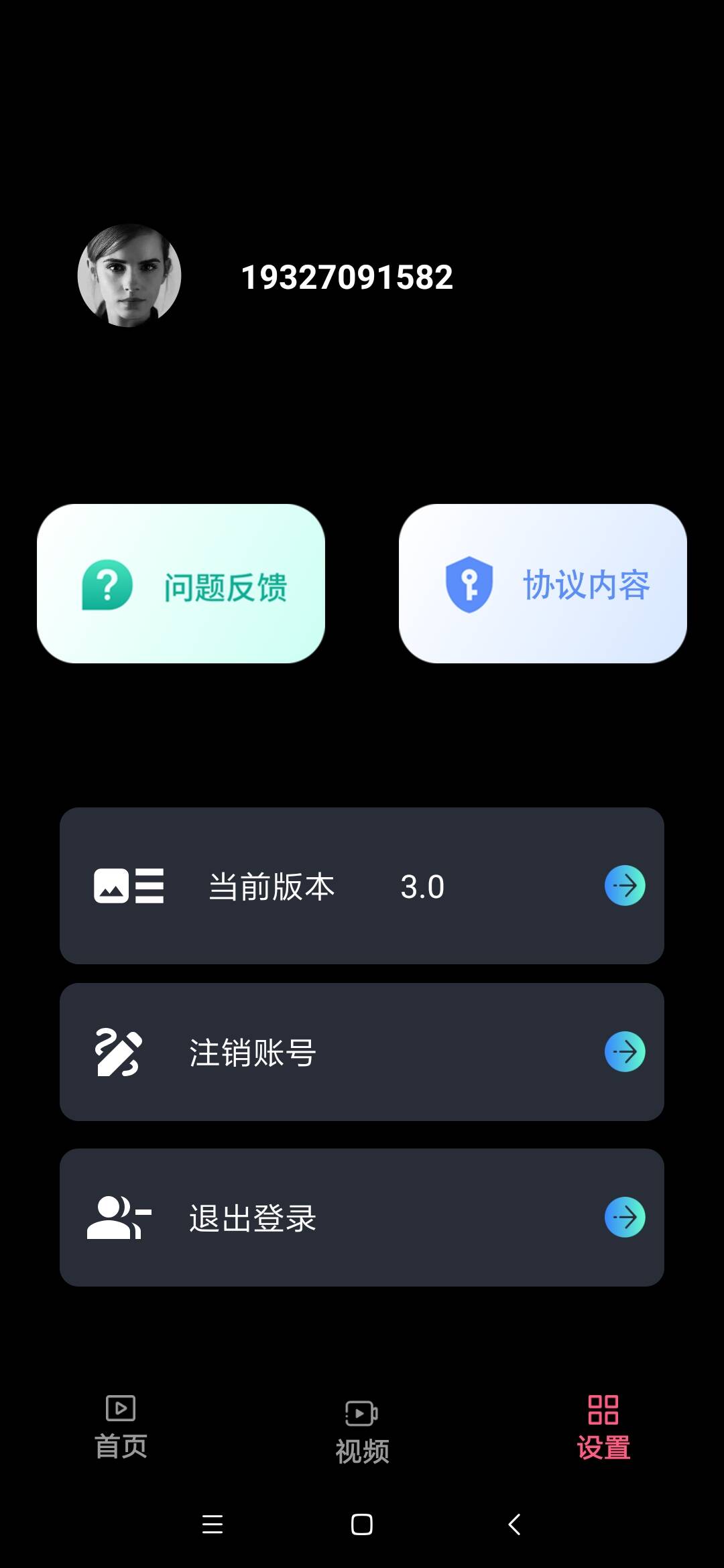Open recent apps from navigation bar
Image resolution: width=724 pixels, height=1568 pixels.
point(213,1524)
